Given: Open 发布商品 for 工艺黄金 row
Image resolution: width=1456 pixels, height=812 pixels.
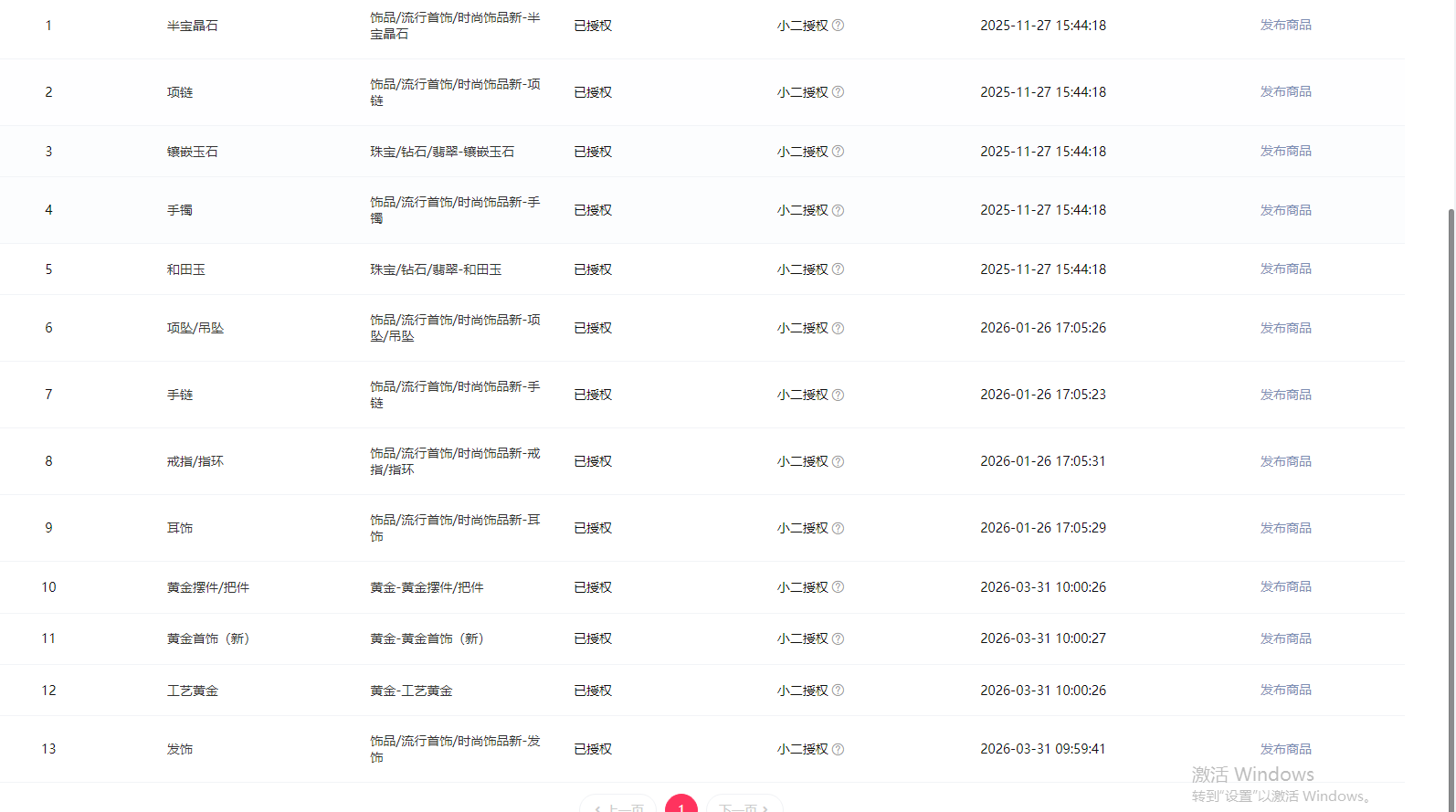Looking at the screenshot, I should coord(1285,691).
